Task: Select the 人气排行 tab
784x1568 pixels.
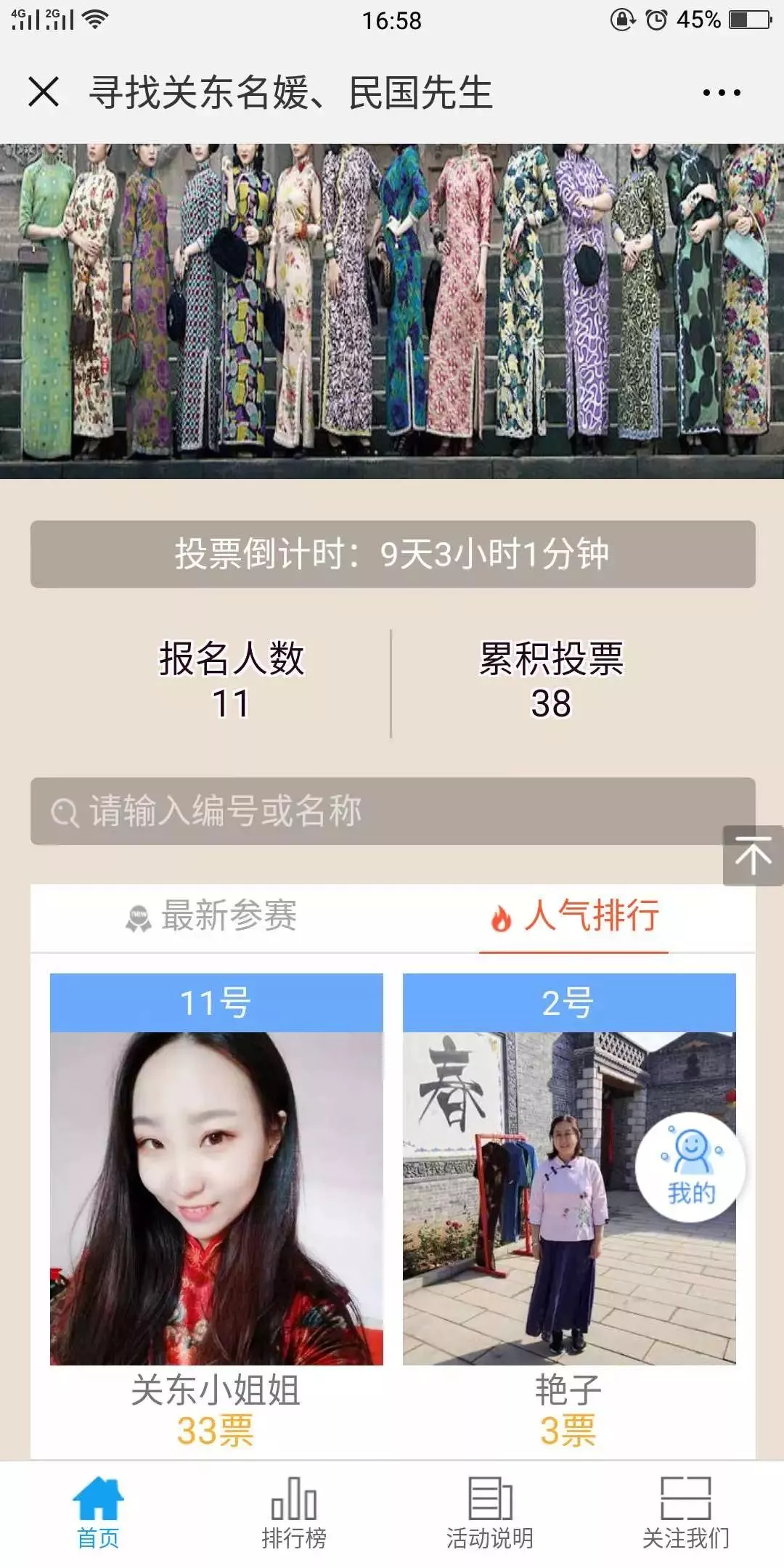Action: tap(574, 916)
